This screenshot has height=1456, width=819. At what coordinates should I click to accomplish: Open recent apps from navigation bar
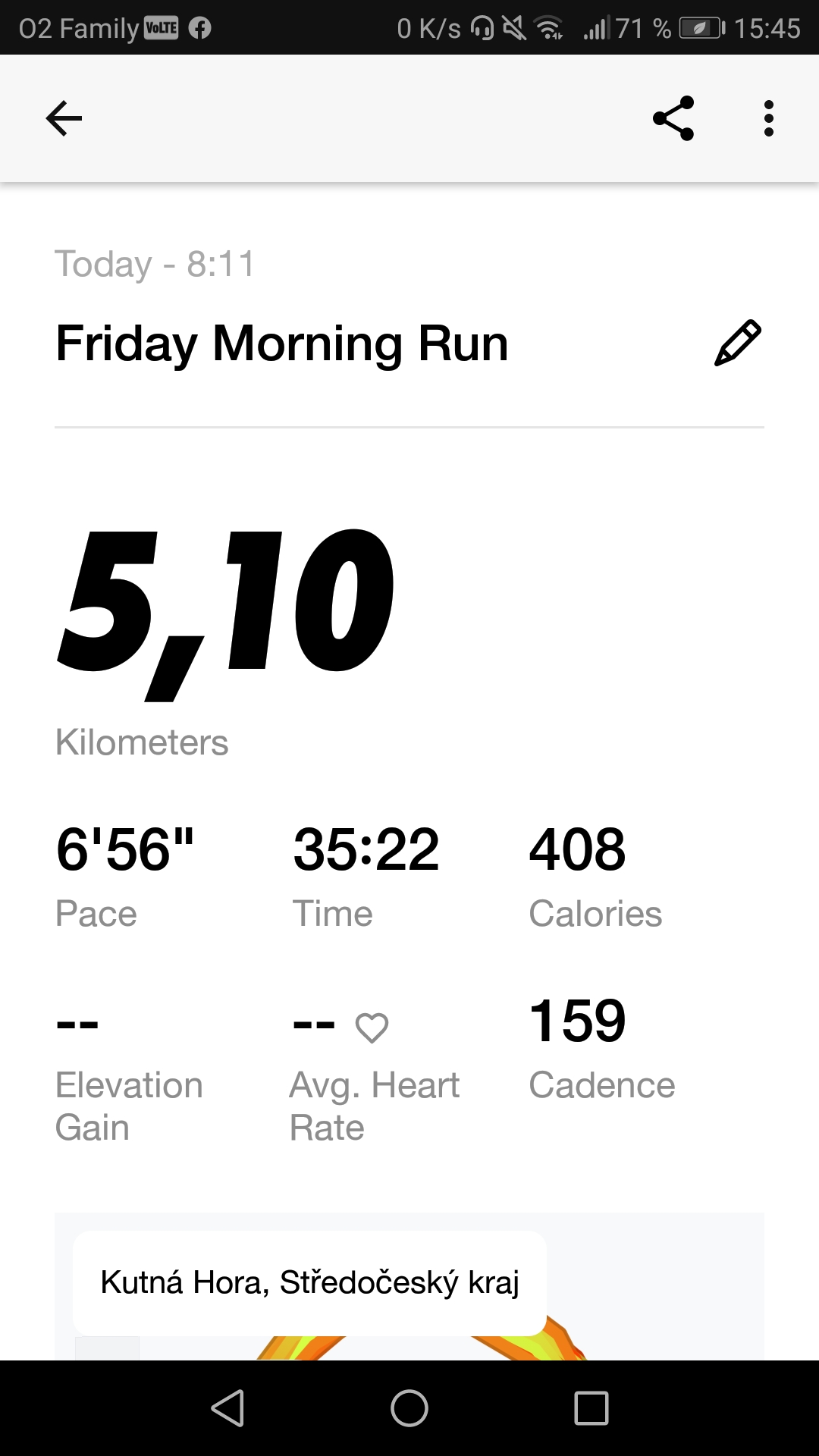point(591,1408)
